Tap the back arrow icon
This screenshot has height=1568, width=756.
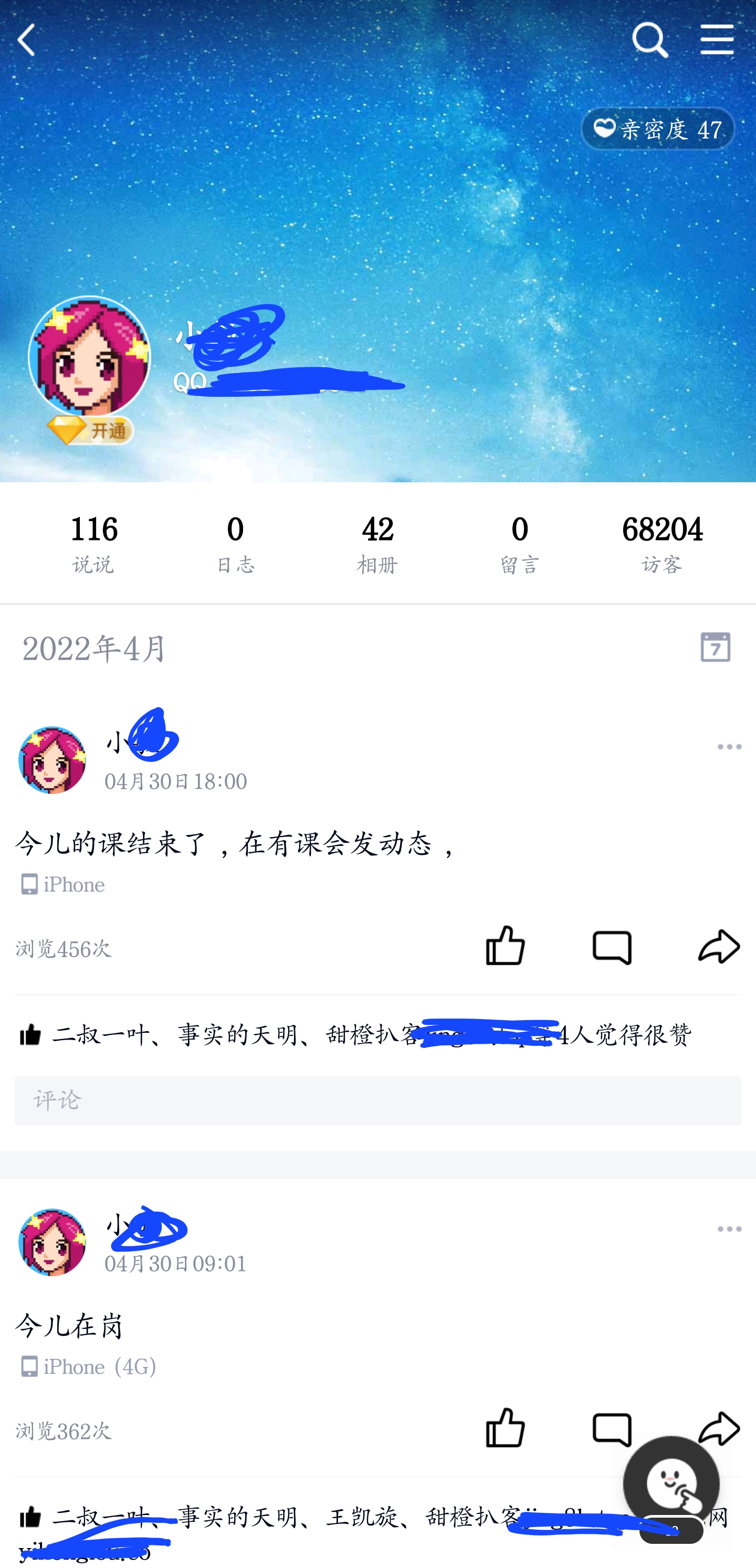click(26, 39)
